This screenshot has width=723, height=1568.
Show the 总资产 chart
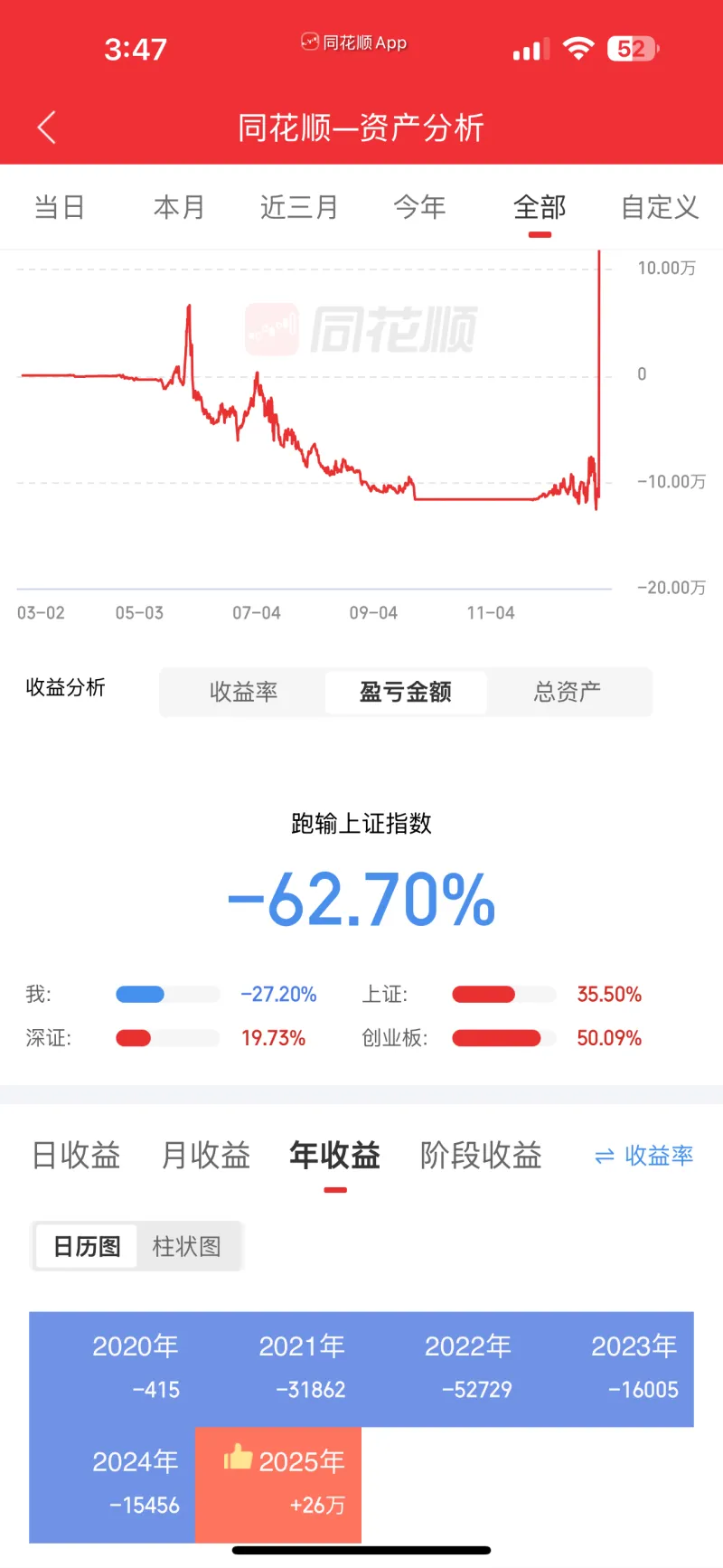click(568, 692)
